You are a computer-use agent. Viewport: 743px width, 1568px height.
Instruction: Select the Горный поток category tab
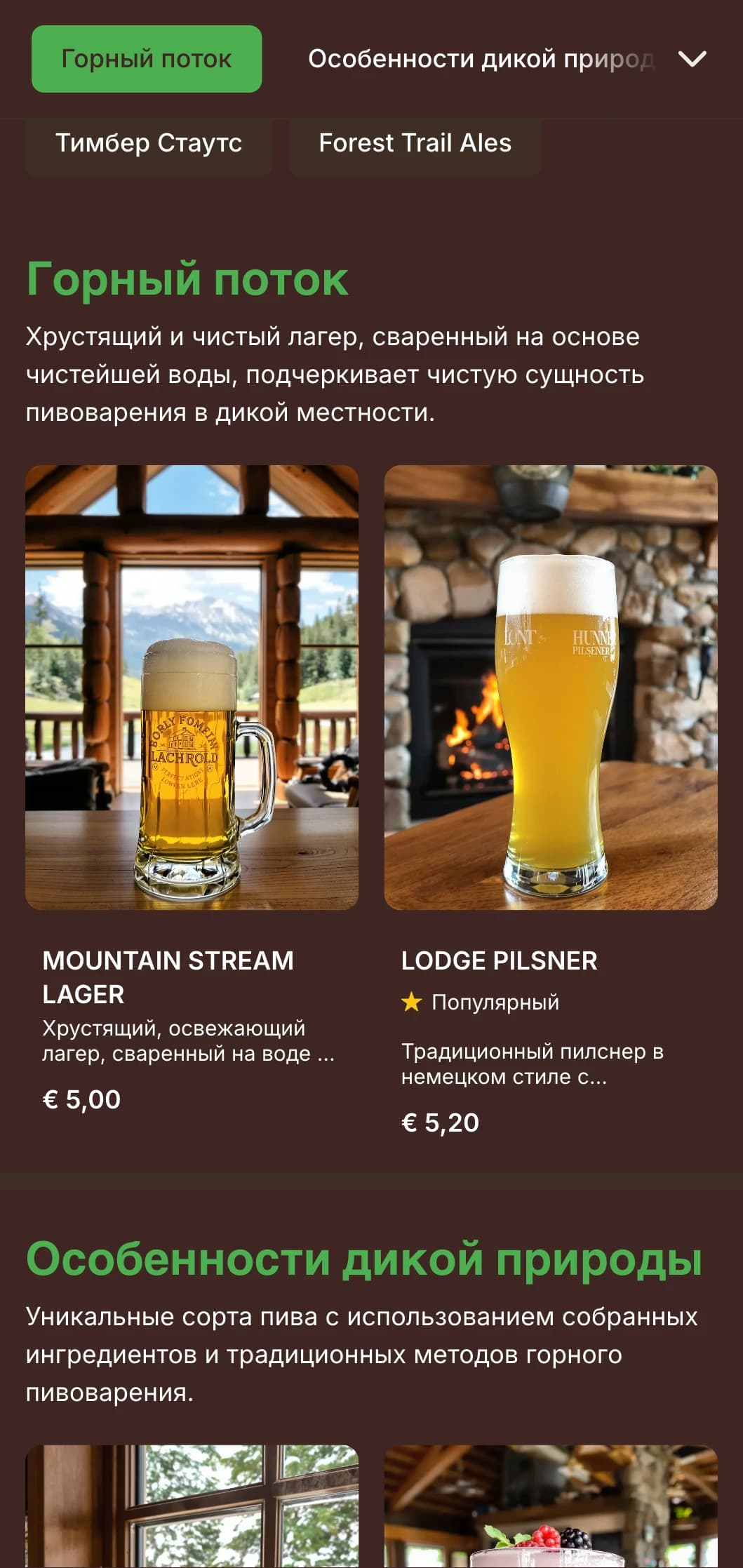click(x=147, y=59)
